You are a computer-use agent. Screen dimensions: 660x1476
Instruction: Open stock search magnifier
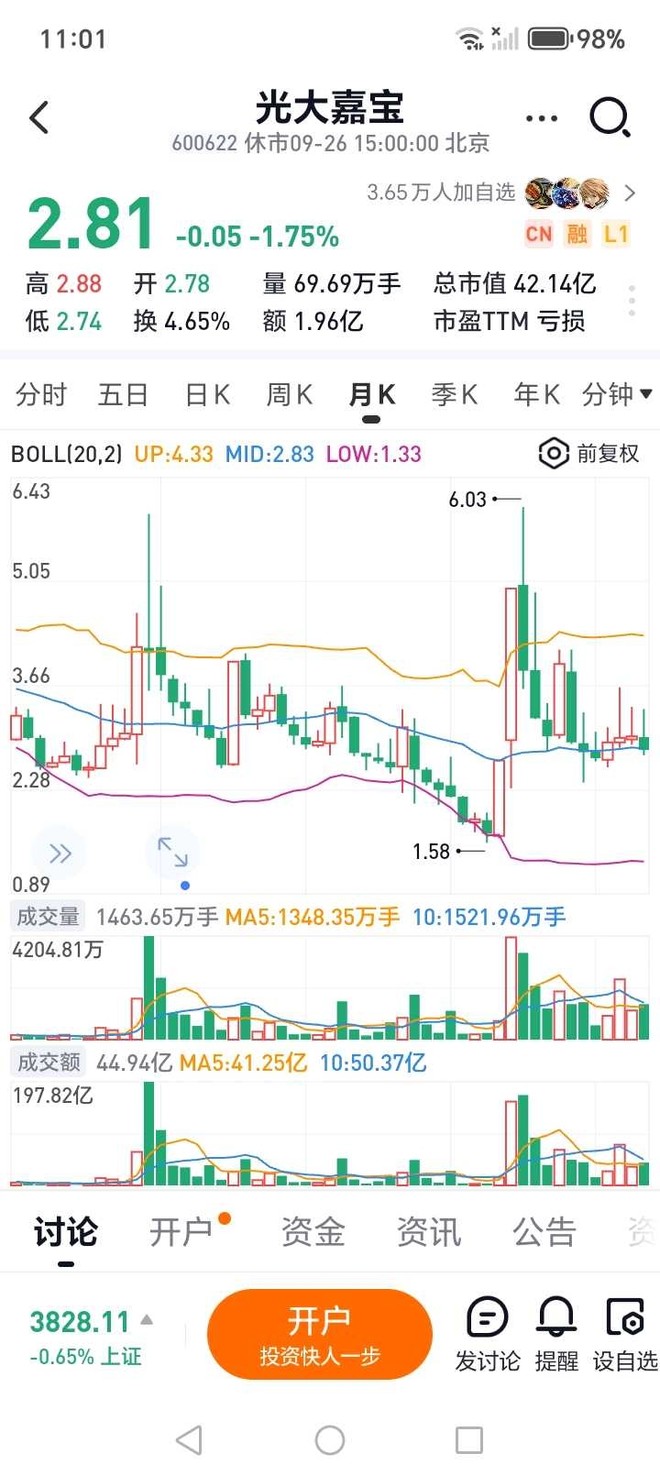(x=609, y=118)
